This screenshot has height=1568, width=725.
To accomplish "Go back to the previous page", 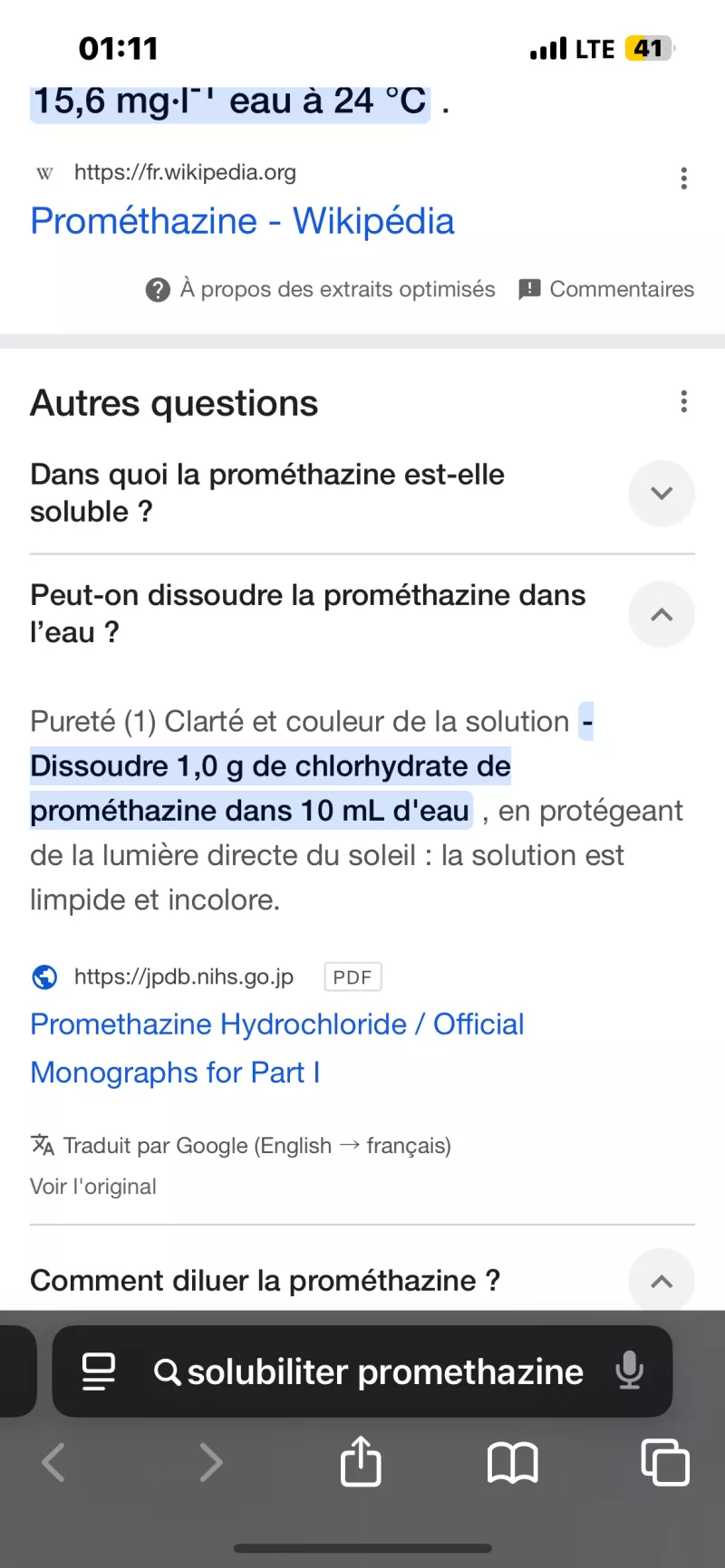I will [53, 1462].
